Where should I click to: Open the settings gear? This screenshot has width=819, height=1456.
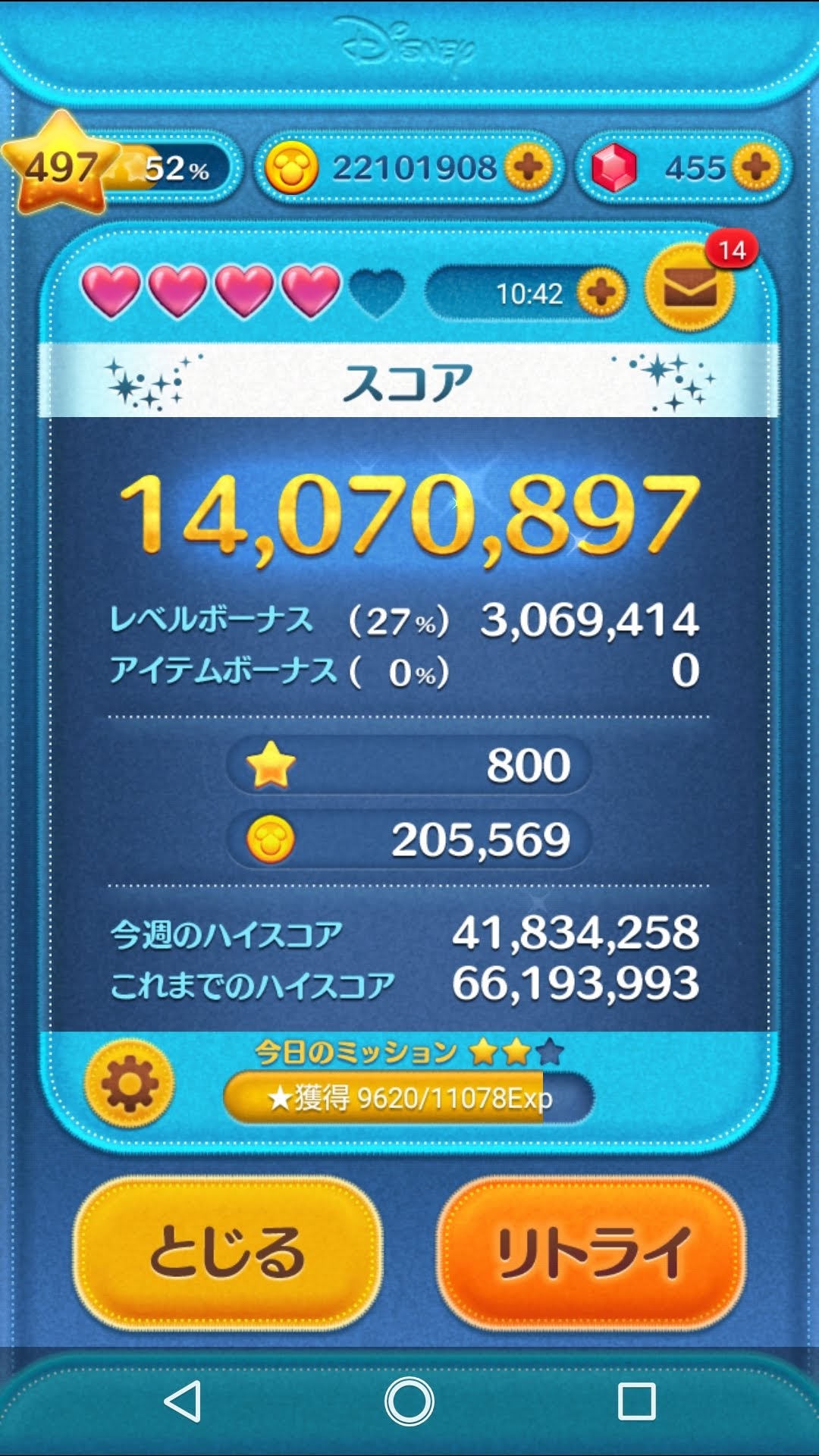[130, 1085]
